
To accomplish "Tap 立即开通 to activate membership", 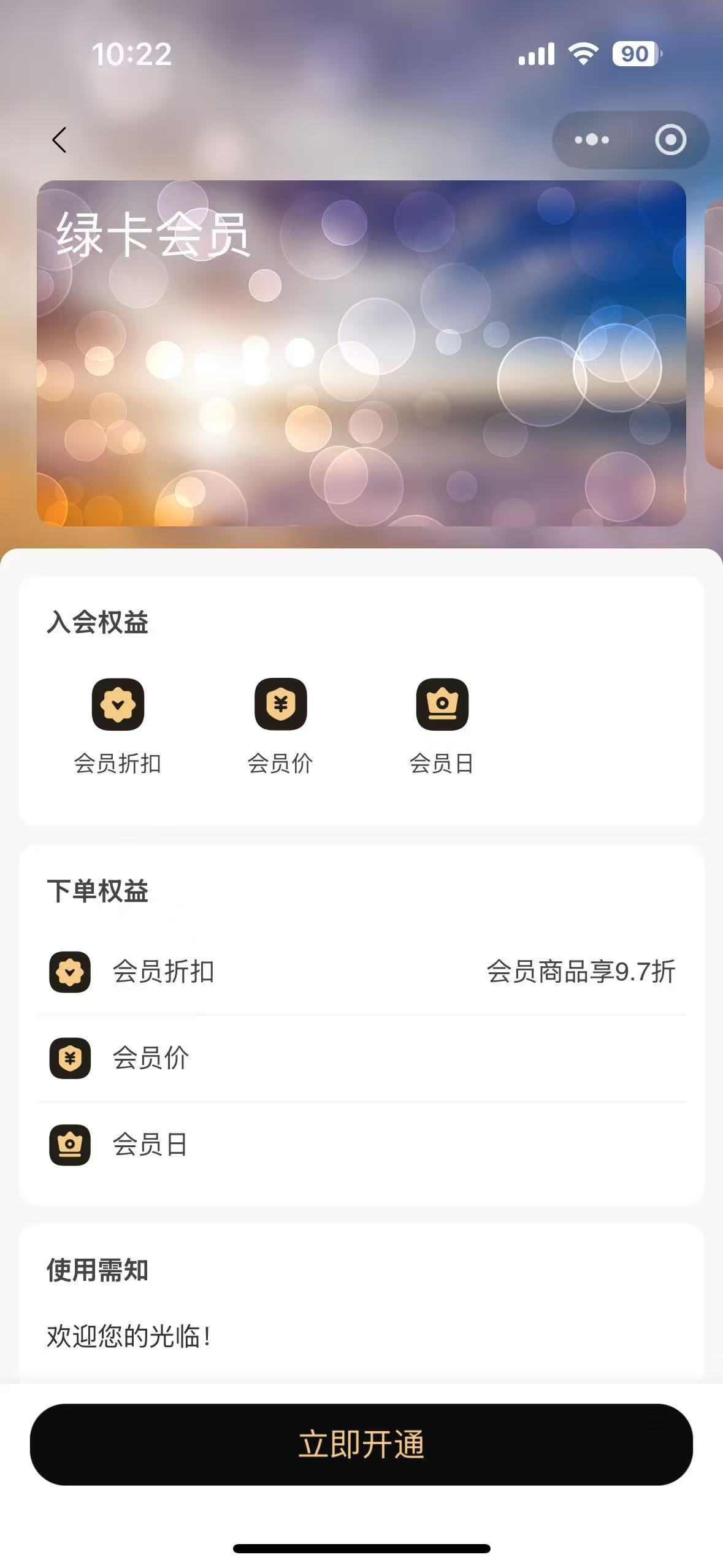I will 361,1444.
